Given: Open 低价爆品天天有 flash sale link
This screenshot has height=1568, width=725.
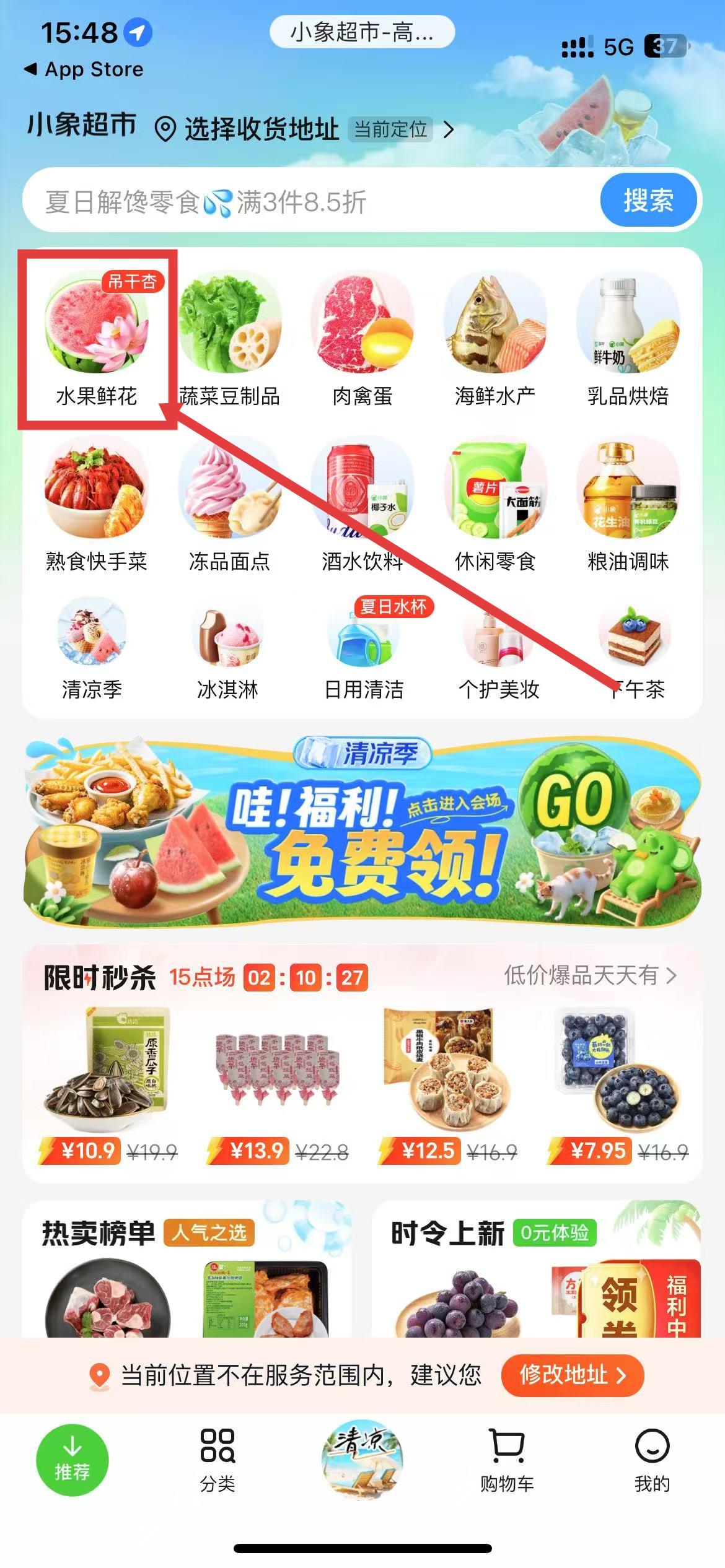Looking at the screenshot, I should 590,975.
